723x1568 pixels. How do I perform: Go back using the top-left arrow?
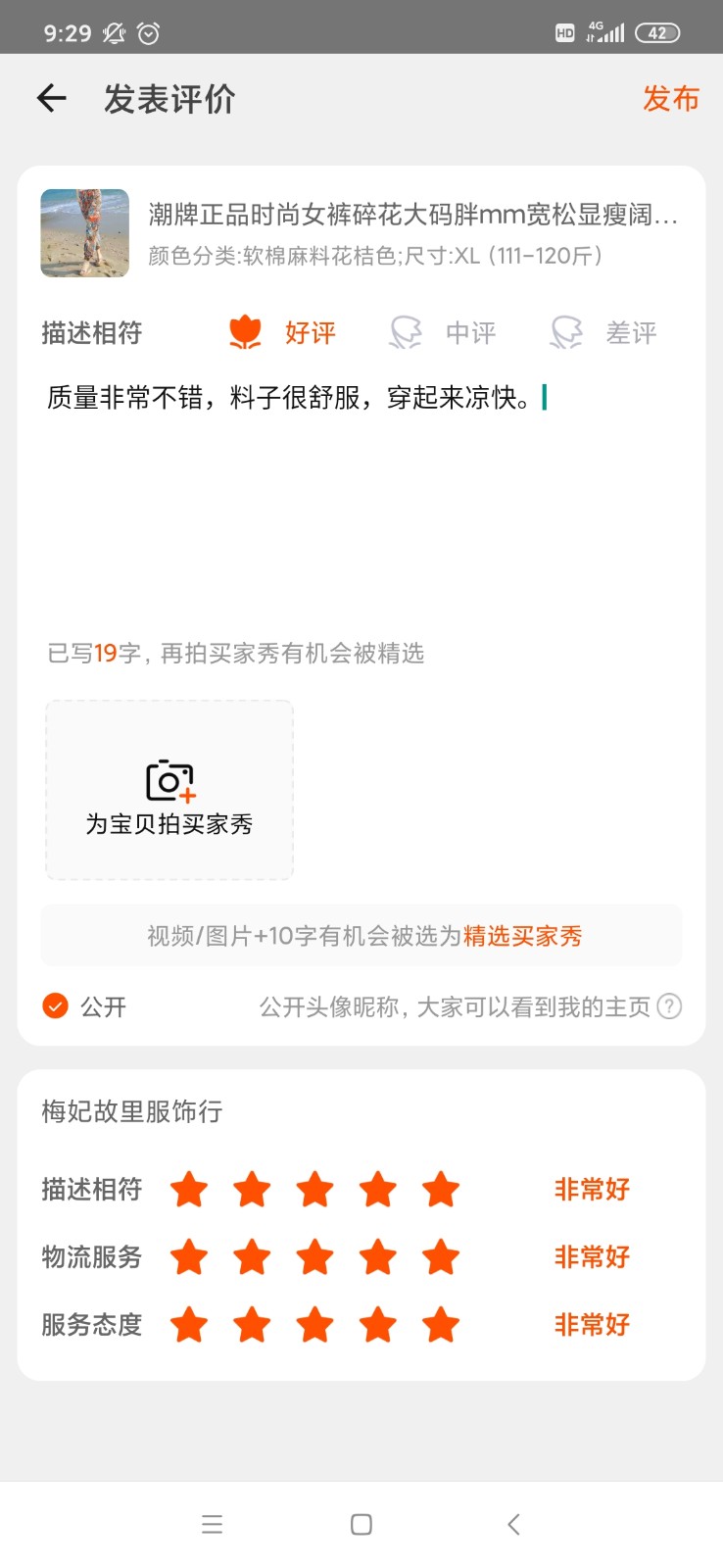[x=51, y=98]
